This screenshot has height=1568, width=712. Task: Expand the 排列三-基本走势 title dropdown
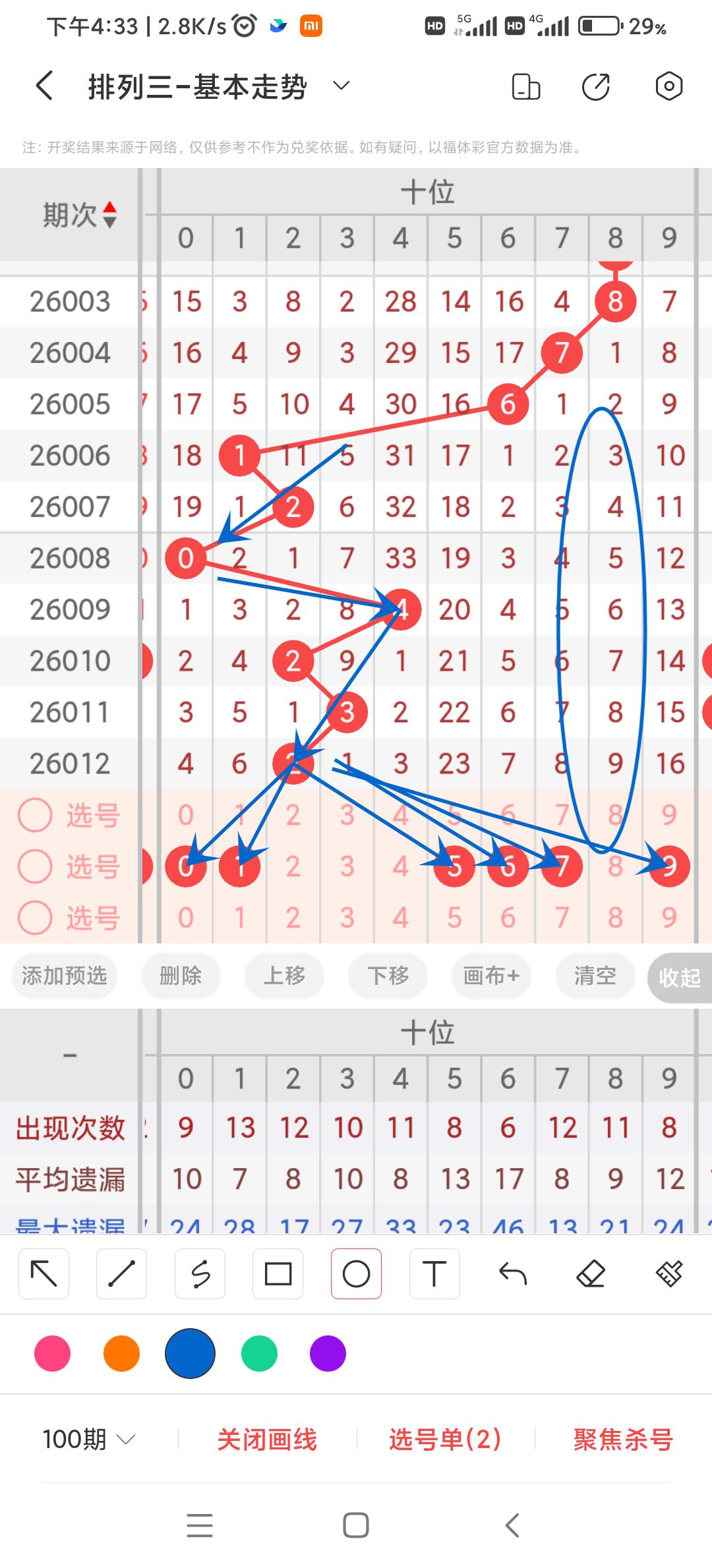click(x=341, y=86)
